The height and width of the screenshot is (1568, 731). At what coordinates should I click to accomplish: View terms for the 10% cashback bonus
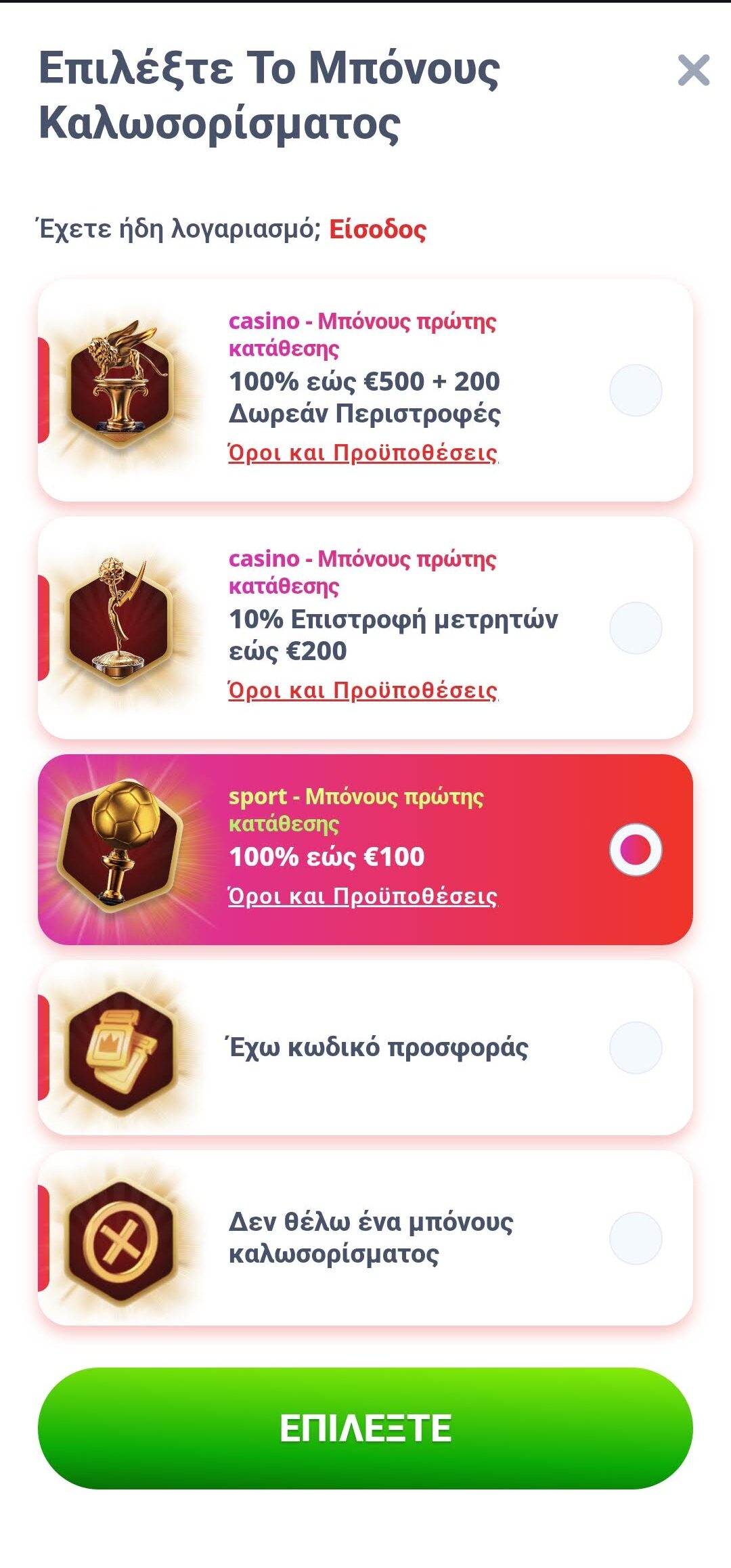coord(363,690)
